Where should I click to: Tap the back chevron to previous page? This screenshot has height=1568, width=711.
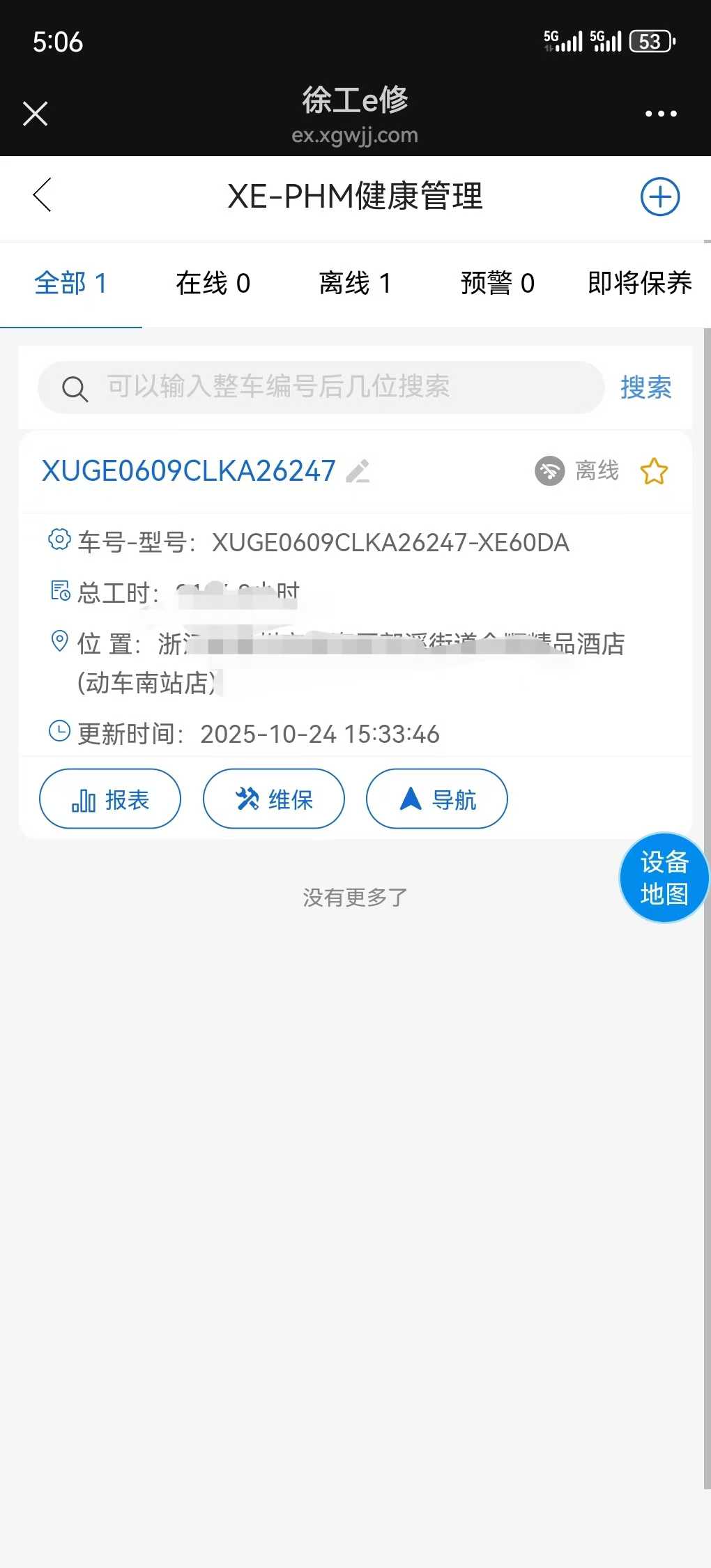click(42, 196)
